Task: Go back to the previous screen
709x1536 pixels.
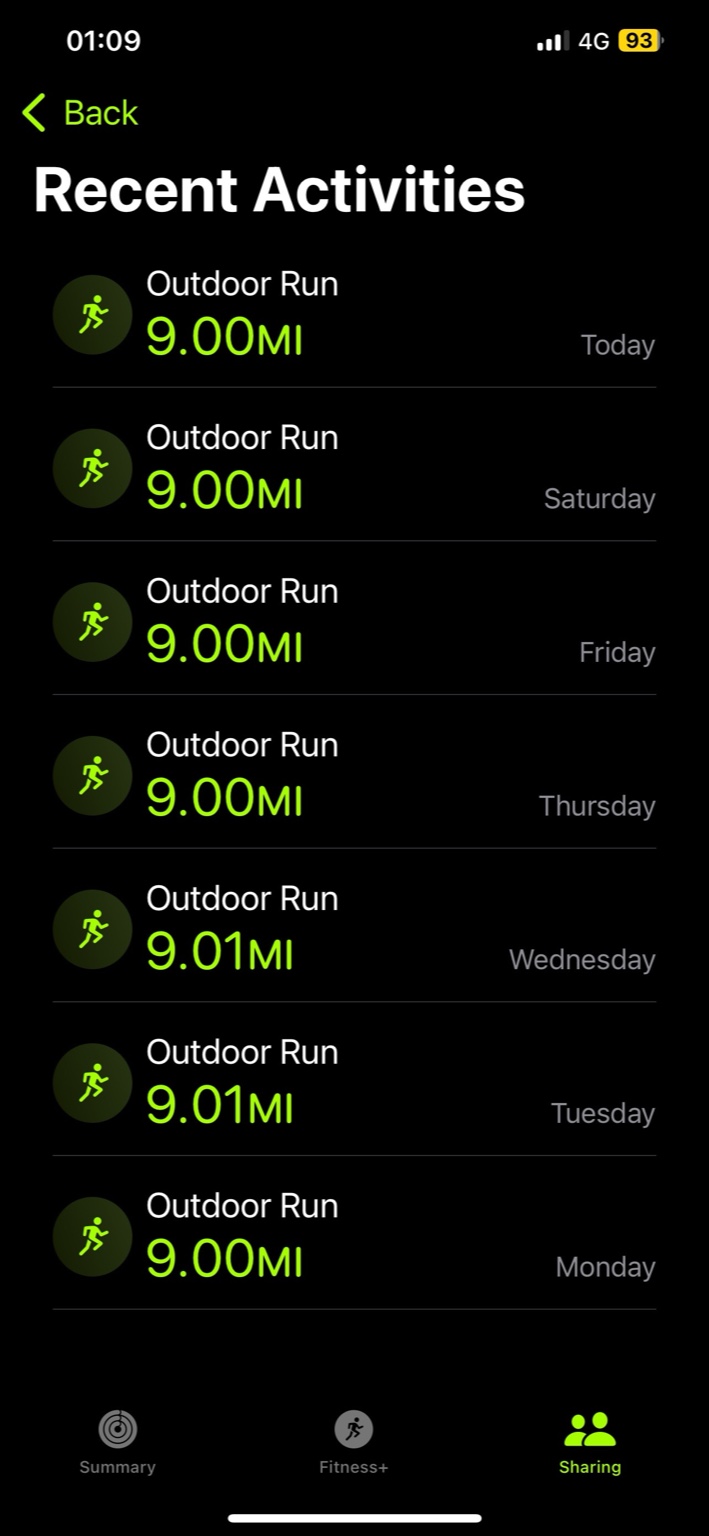Action: [x=80, y=113]
